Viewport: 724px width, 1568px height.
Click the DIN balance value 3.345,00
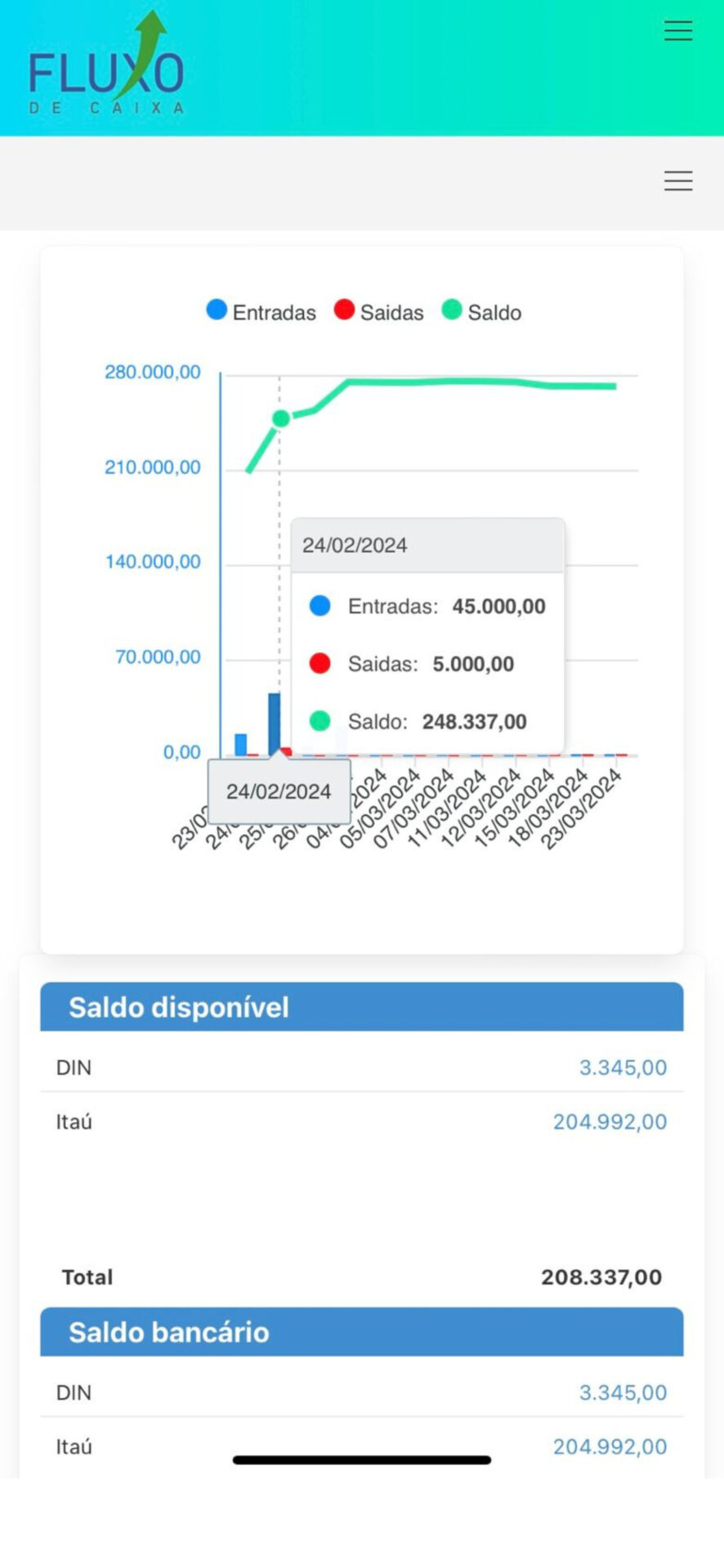pyautogui.click(x=623, y=1067)
